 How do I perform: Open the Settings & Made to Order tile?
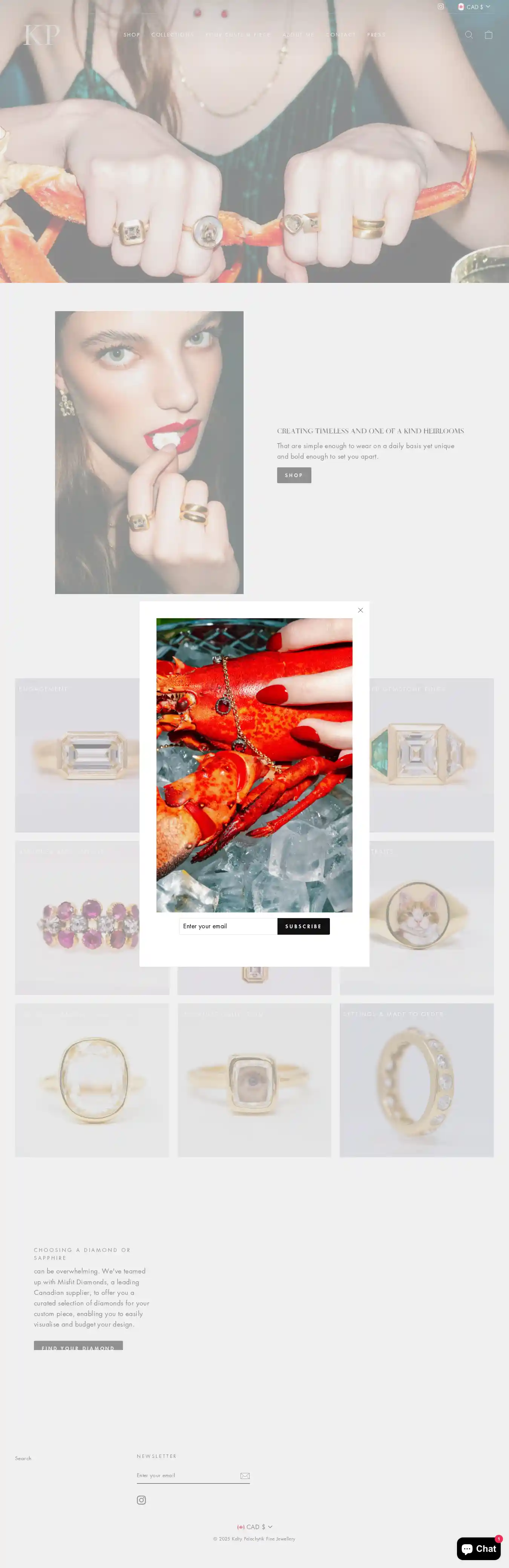coord(417,1080)
